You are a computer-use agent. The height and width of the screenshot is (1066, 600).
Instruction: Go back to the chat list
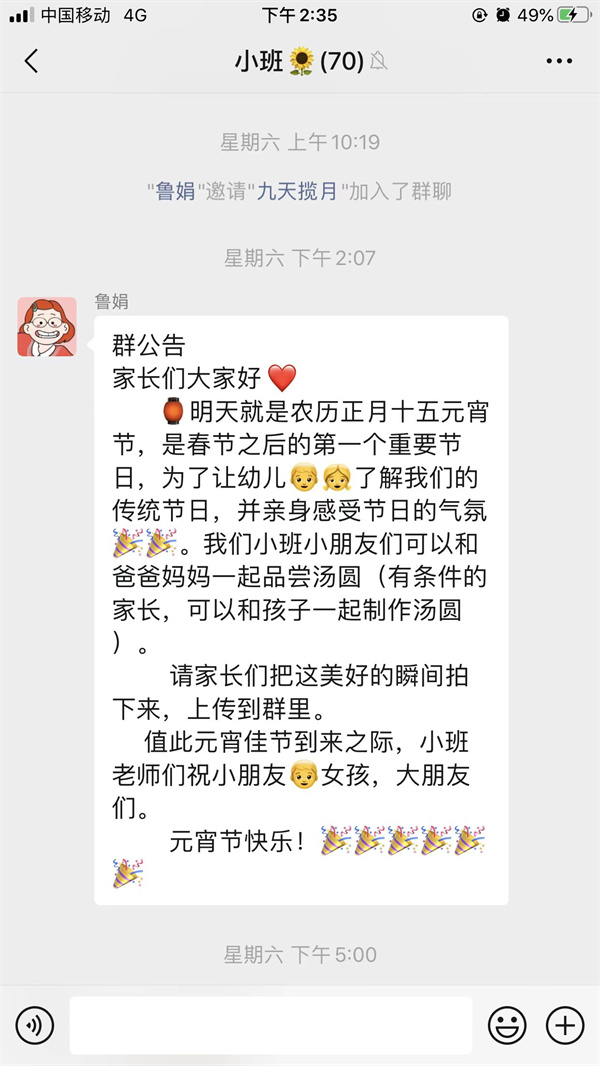31,61
